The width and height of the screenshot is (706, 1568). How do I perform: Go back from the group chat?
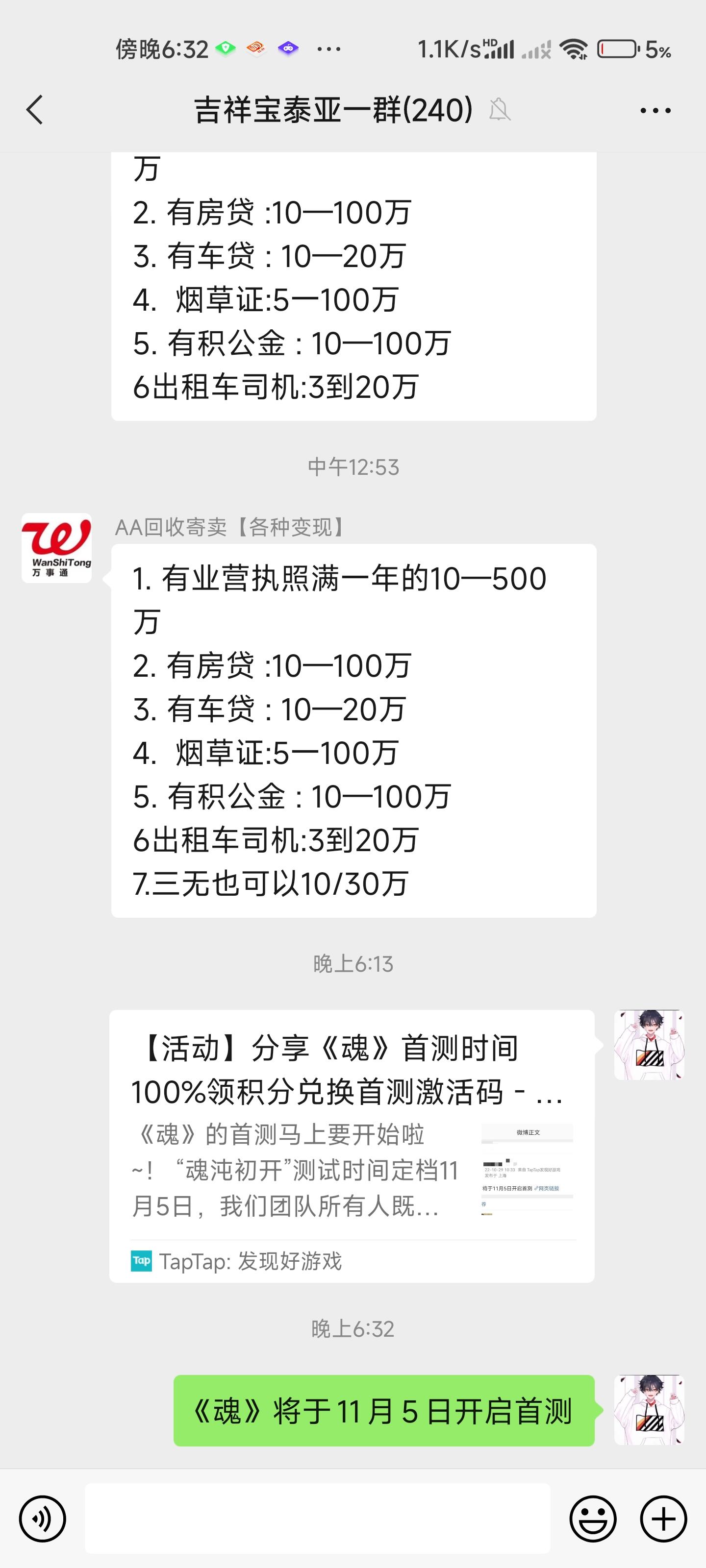(x=35, y=110)
